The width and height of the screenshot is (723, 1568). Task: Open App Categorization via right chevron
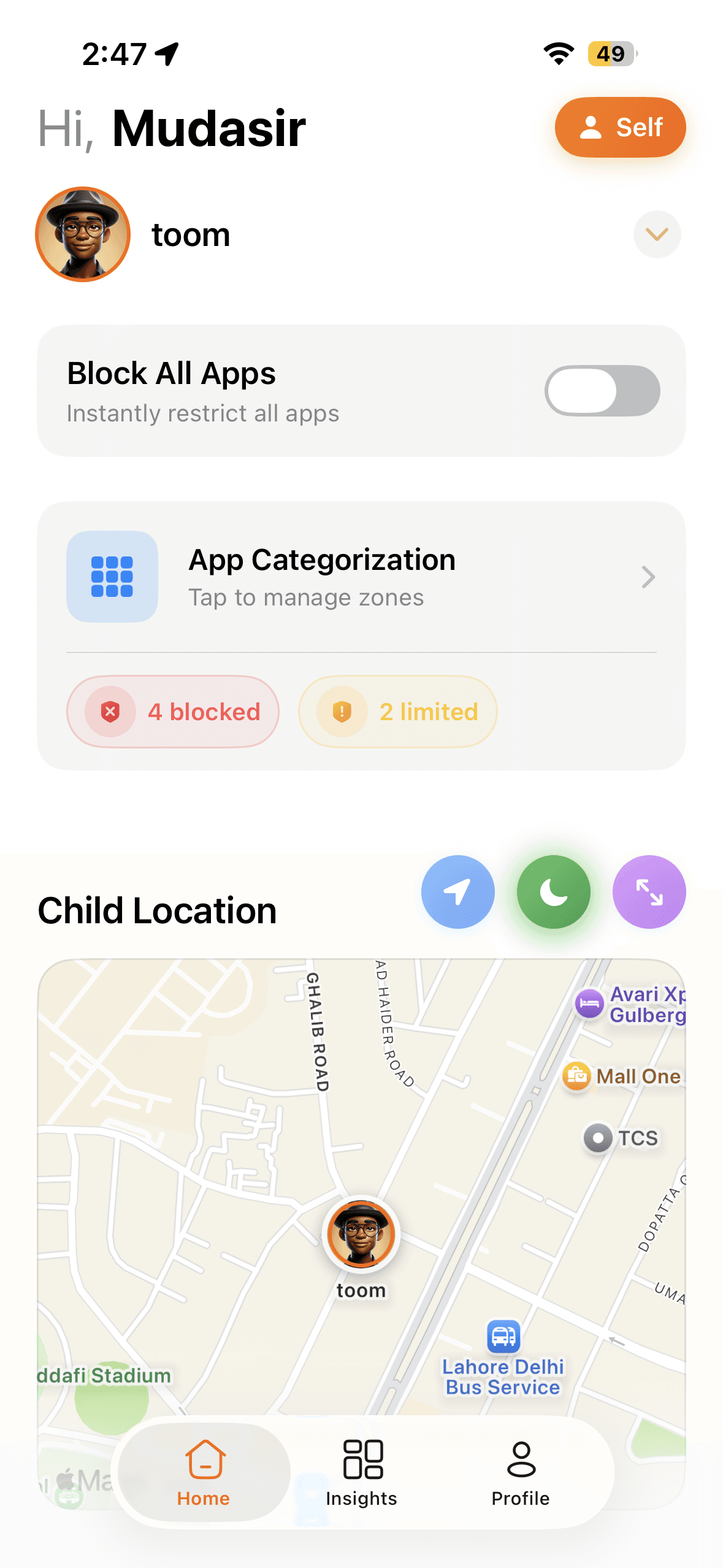648,577
